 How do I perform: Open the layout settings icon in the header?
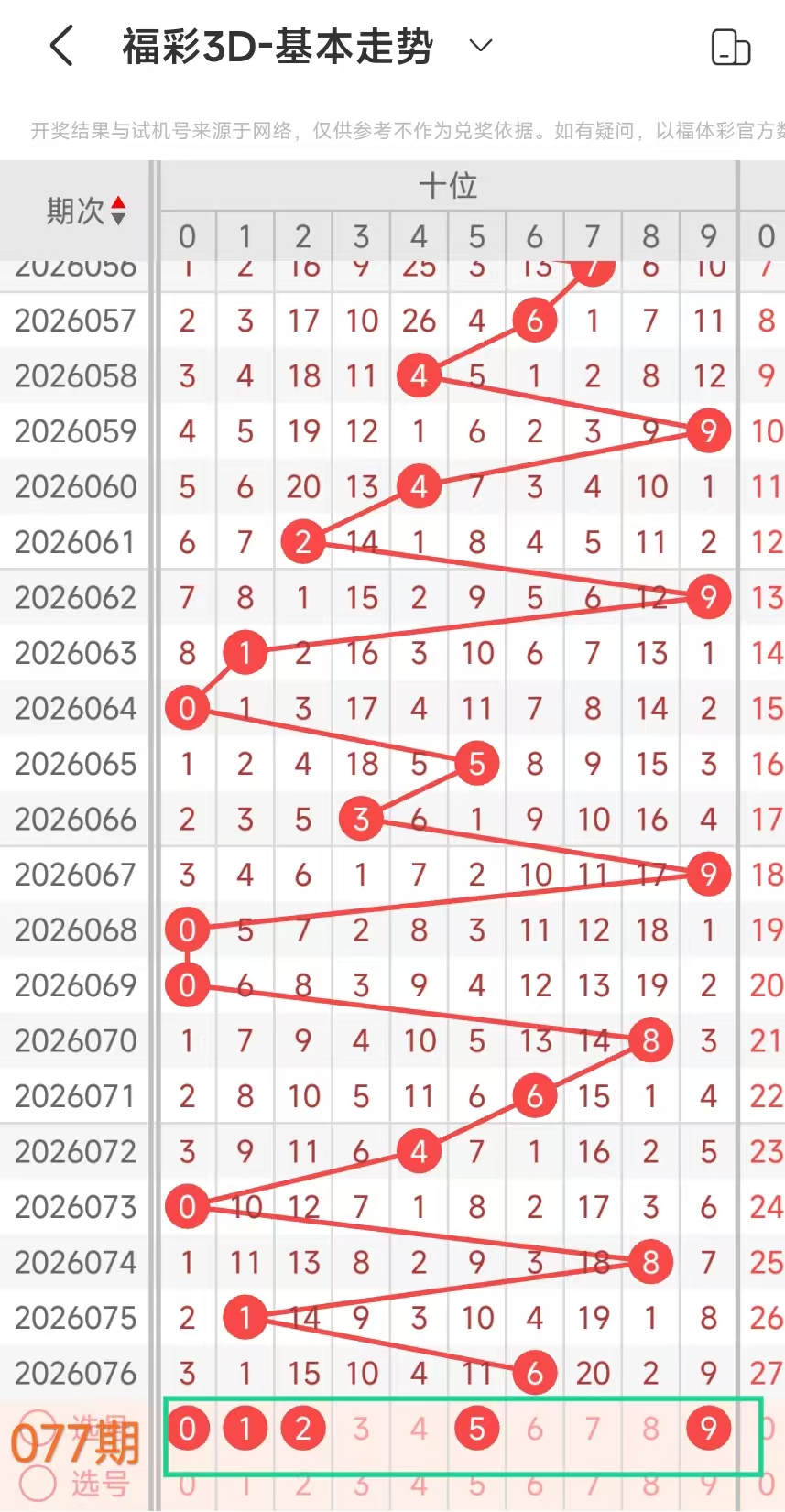tap(730, 48)
